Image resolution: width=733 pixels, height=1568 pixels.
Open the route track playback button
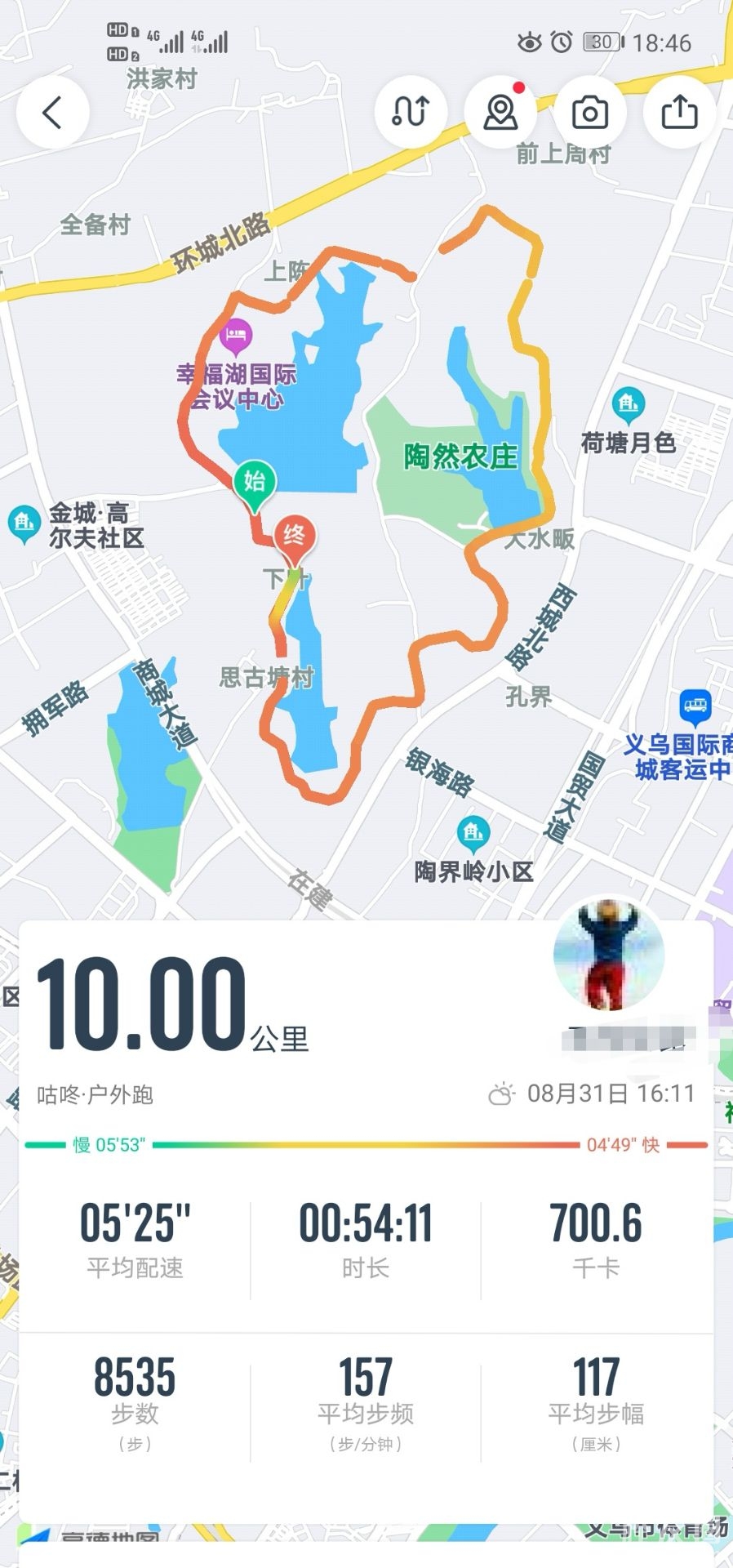click(411, 113)
